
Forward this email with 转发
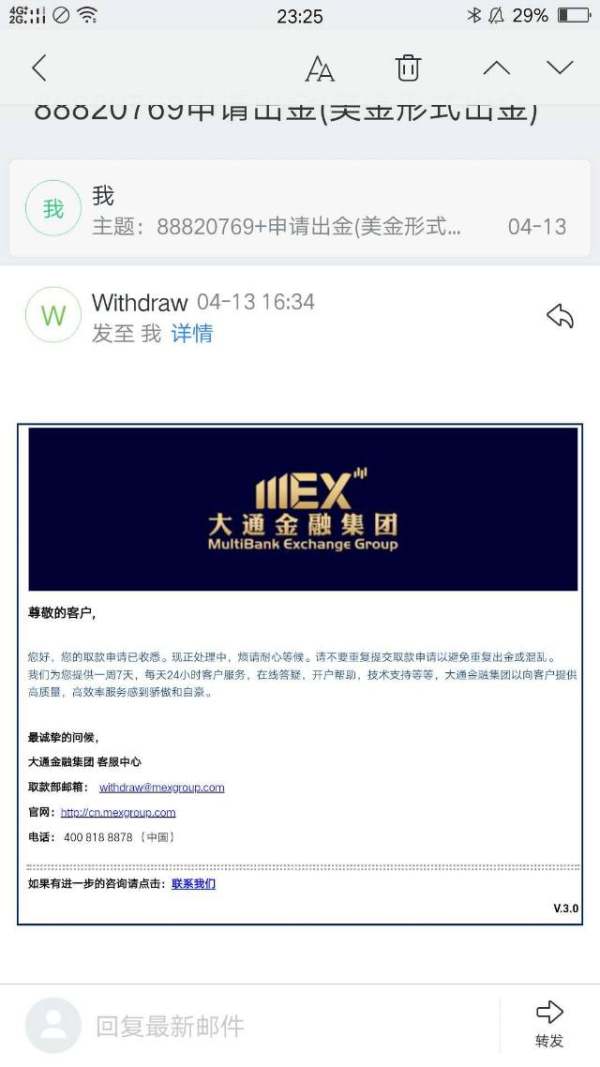click(x=549, y=1024)
